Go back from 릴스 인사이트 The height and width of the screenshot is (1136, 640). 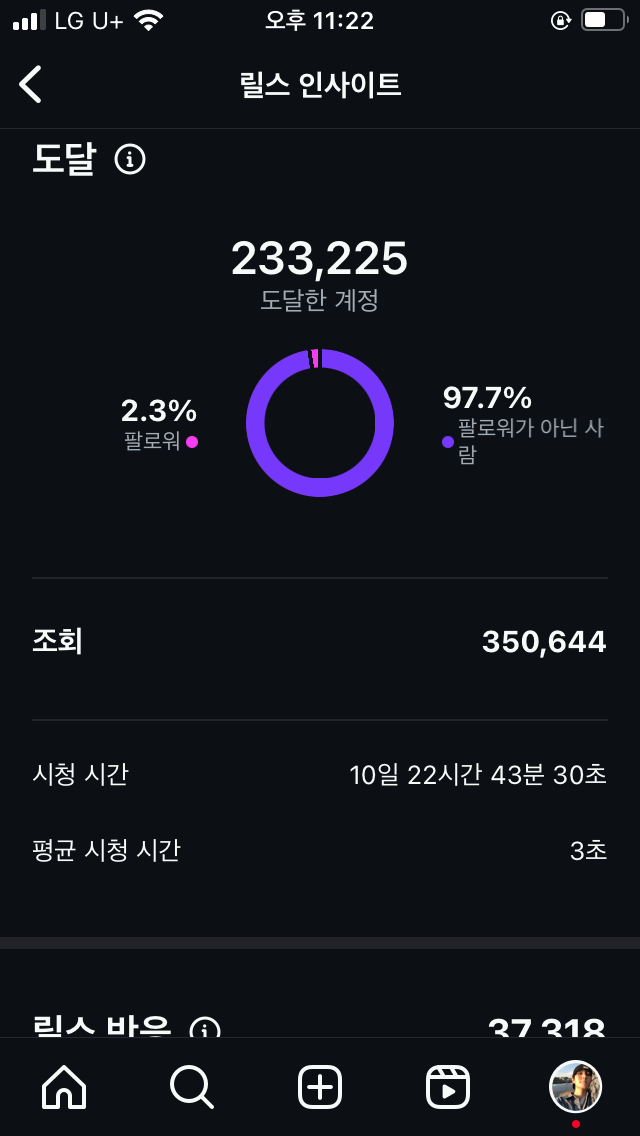pyautogui.click(x=31, y=85)
